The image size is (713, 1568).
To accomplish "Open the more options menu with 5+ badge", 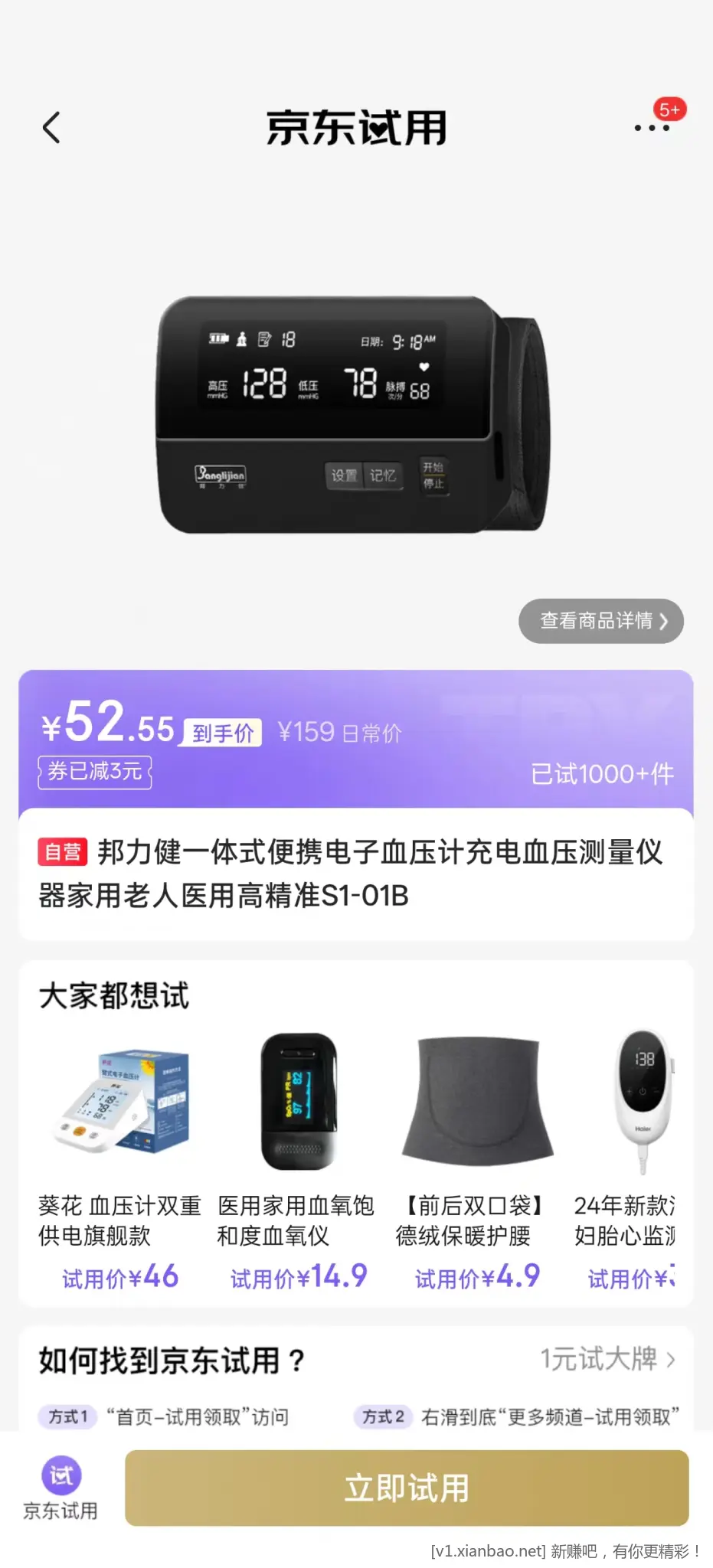I will click(x=653, y=128).
